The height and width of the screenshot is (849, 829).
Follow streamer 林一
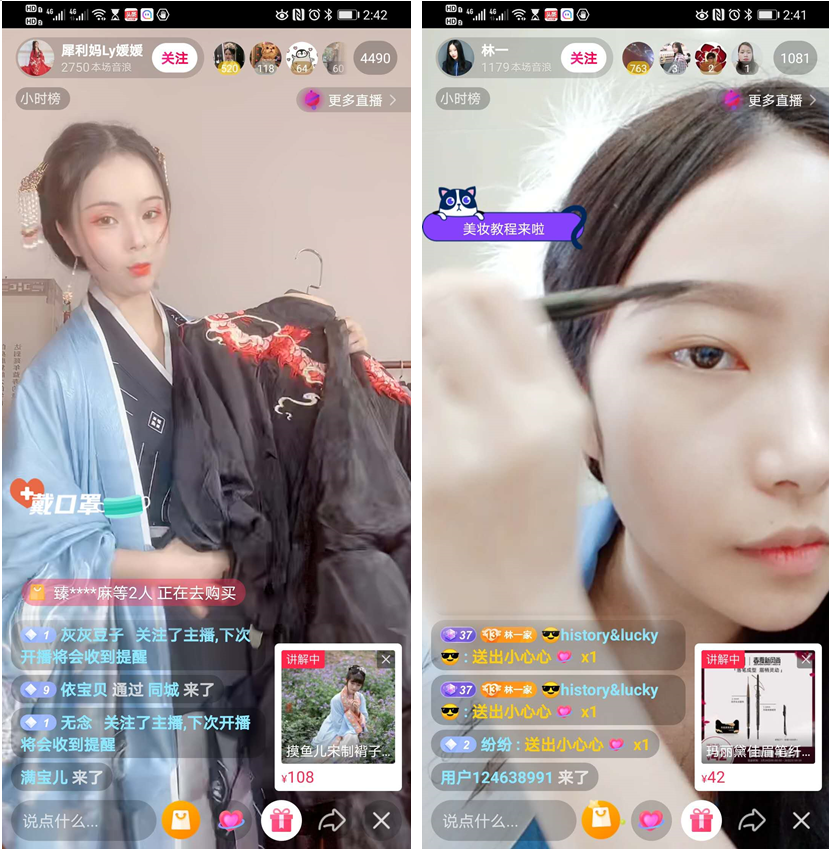pos(584,58)
